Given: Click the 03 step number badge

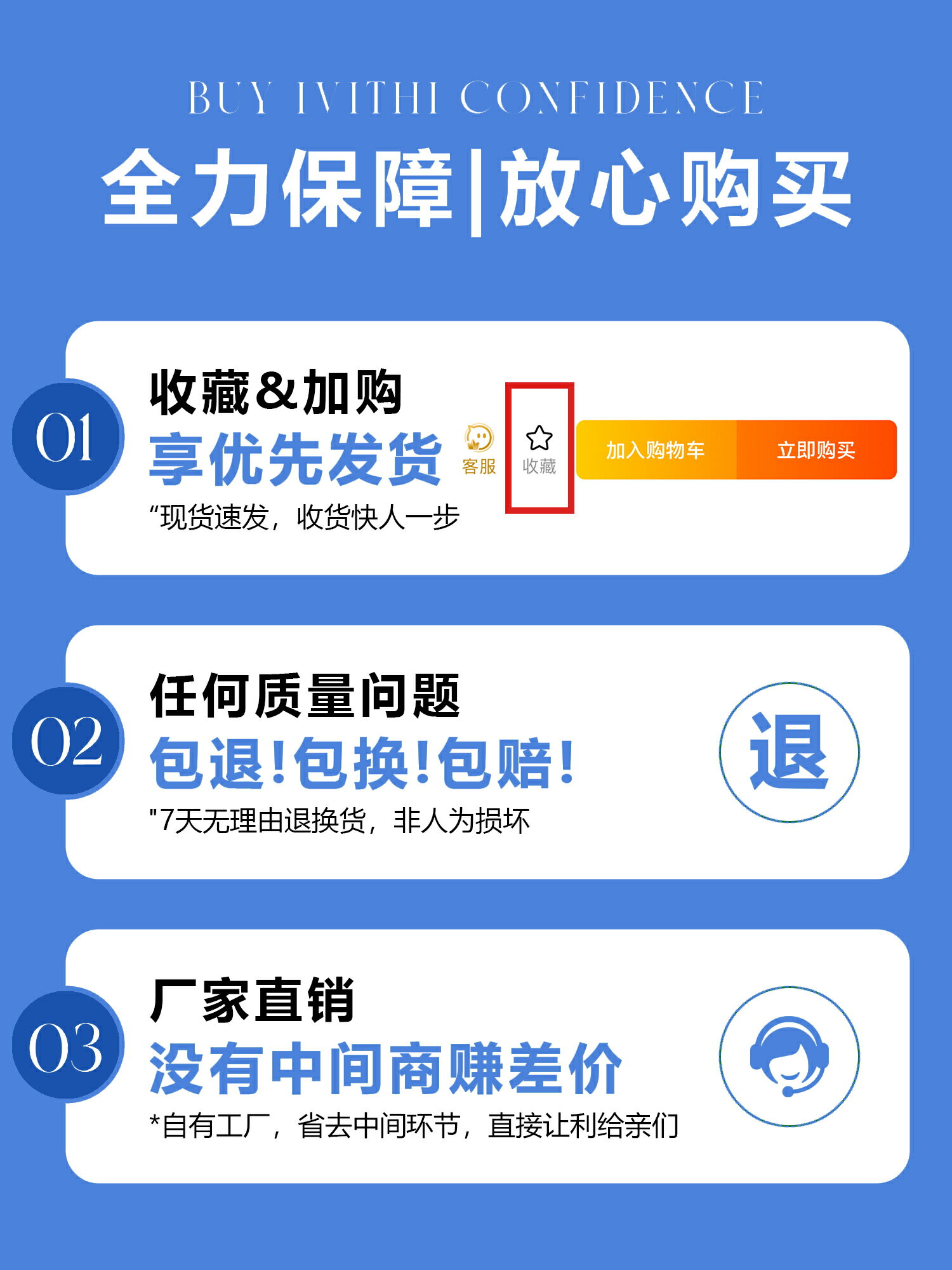Looking at the screenshot, I should [x=70, y=1051].
